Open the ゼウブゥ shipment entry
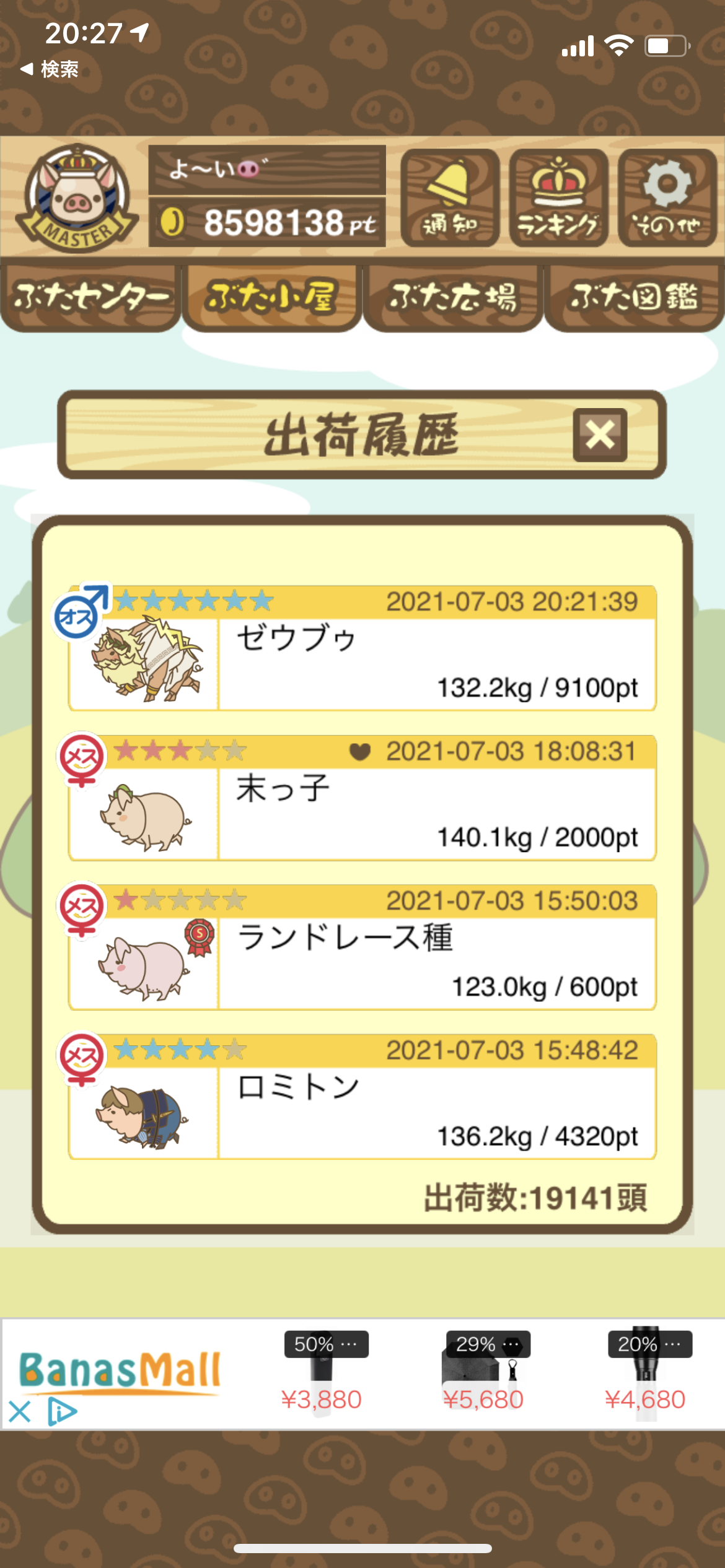Screen dimensions: 725x1568 point(362,648)
